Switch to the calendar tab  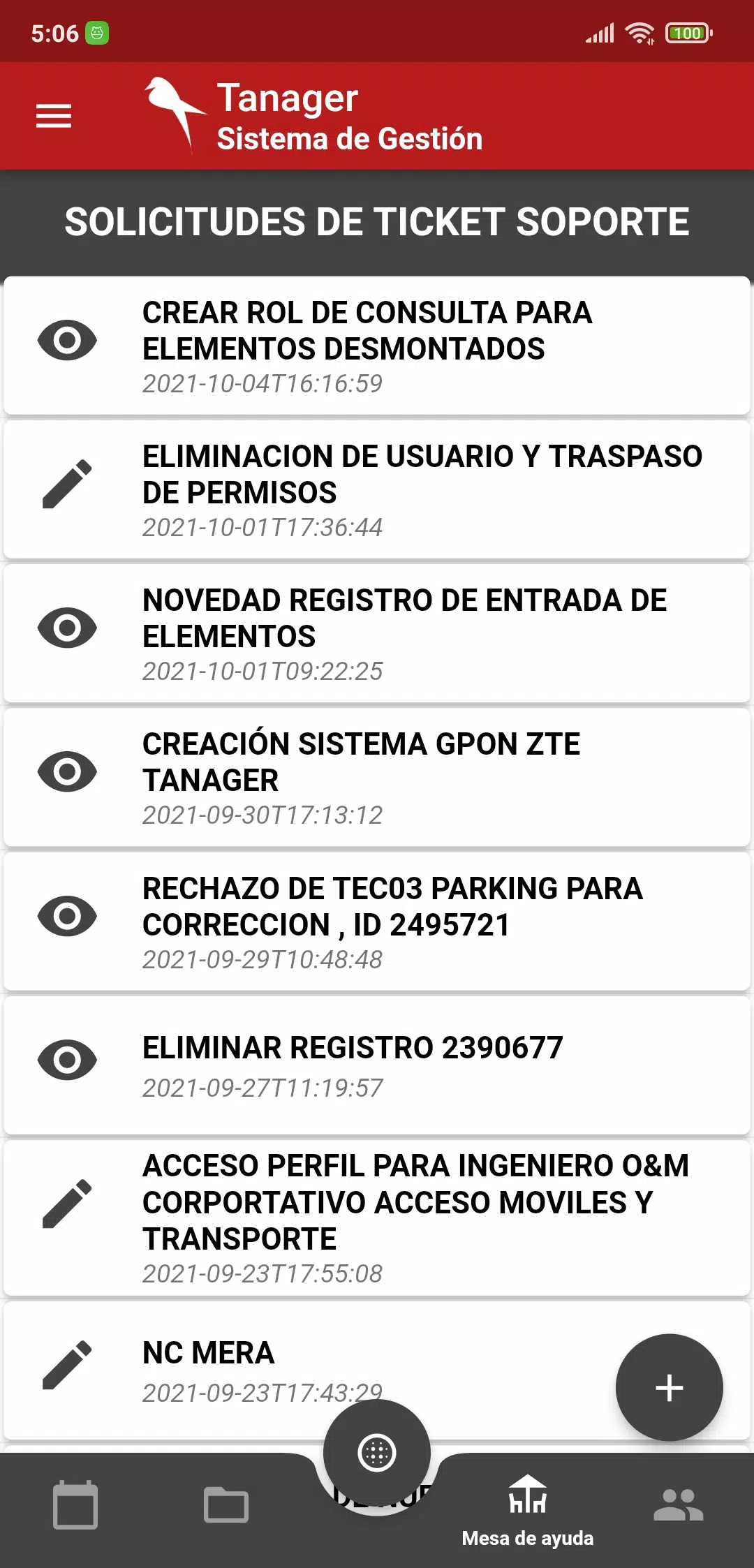(x=75, y=1504)
